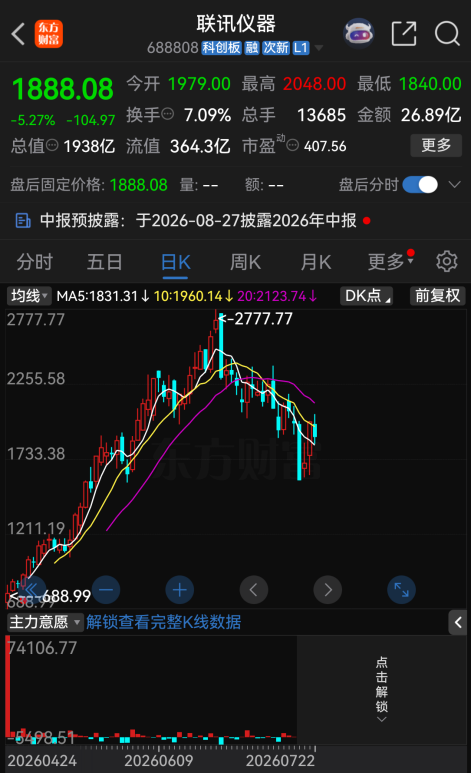Toggle the 盘后分时 switch off

pos(420,185)
